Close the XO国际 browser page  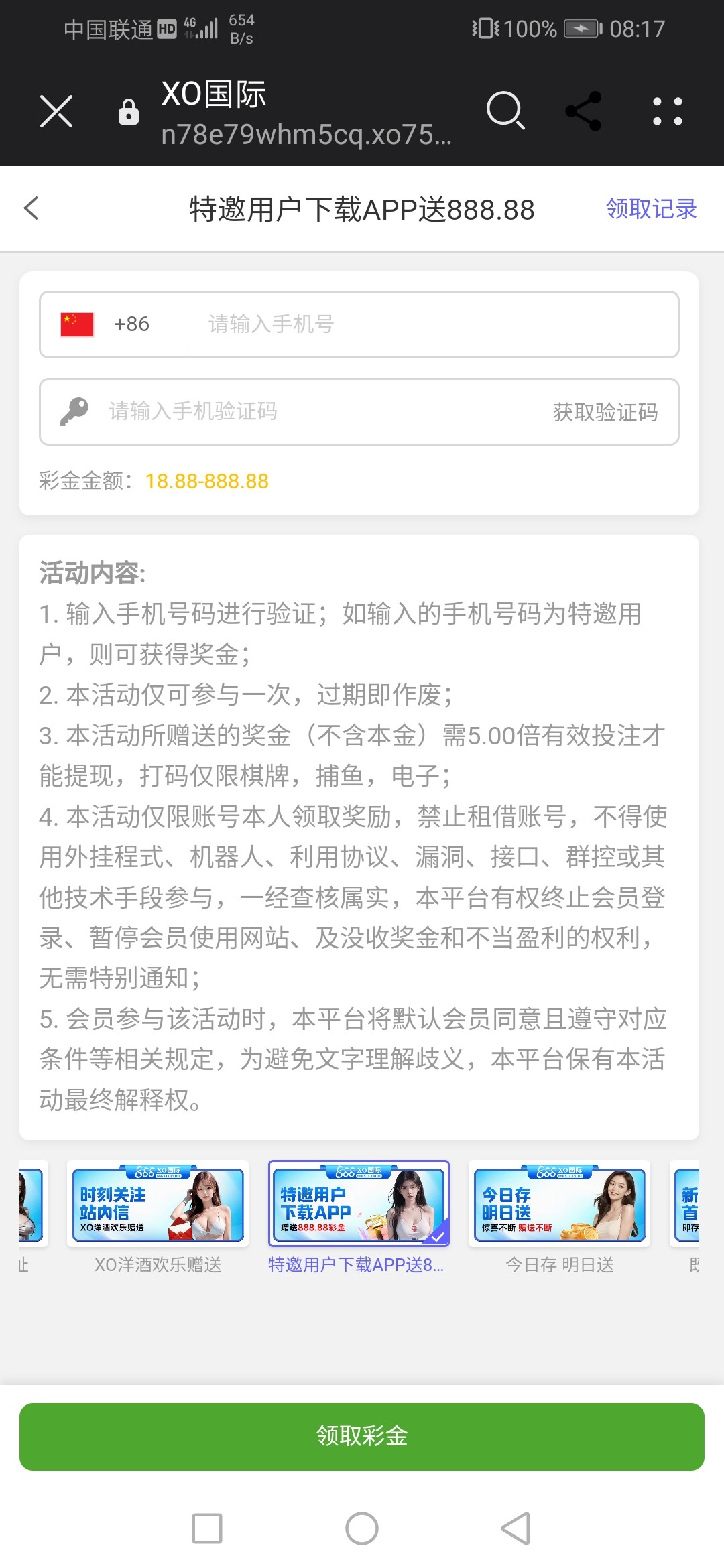[56, 111]
